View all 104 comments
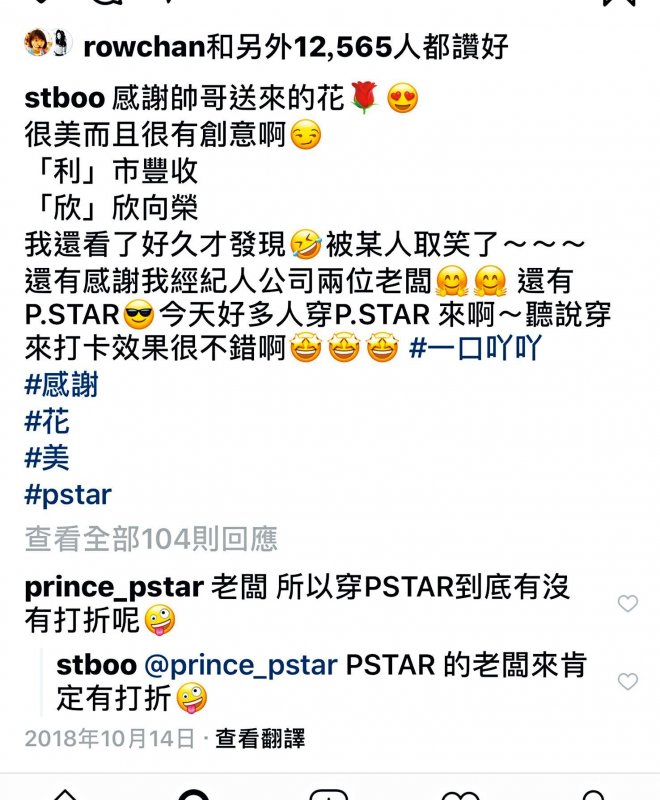 pyautogui.click(x=150, y=540)
